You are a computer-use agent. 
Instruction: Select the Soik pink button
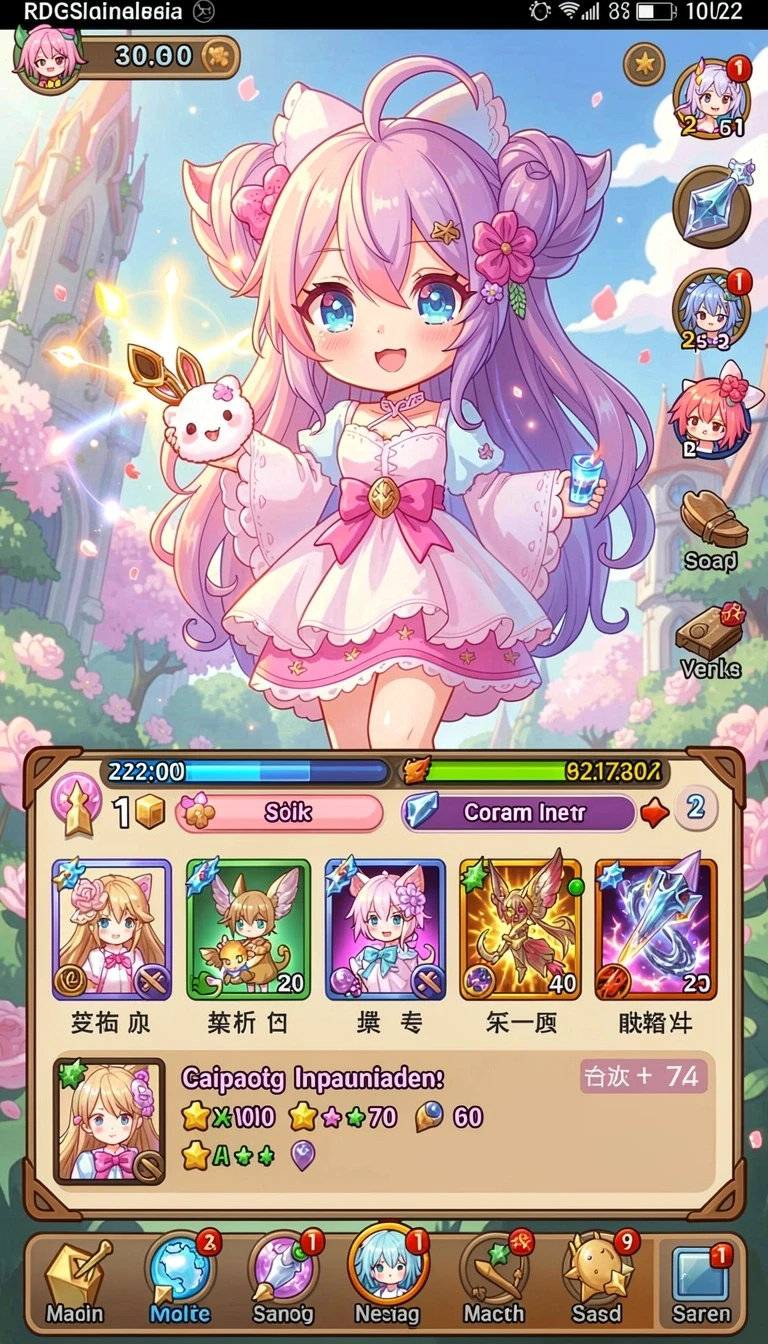pos(280,812)
